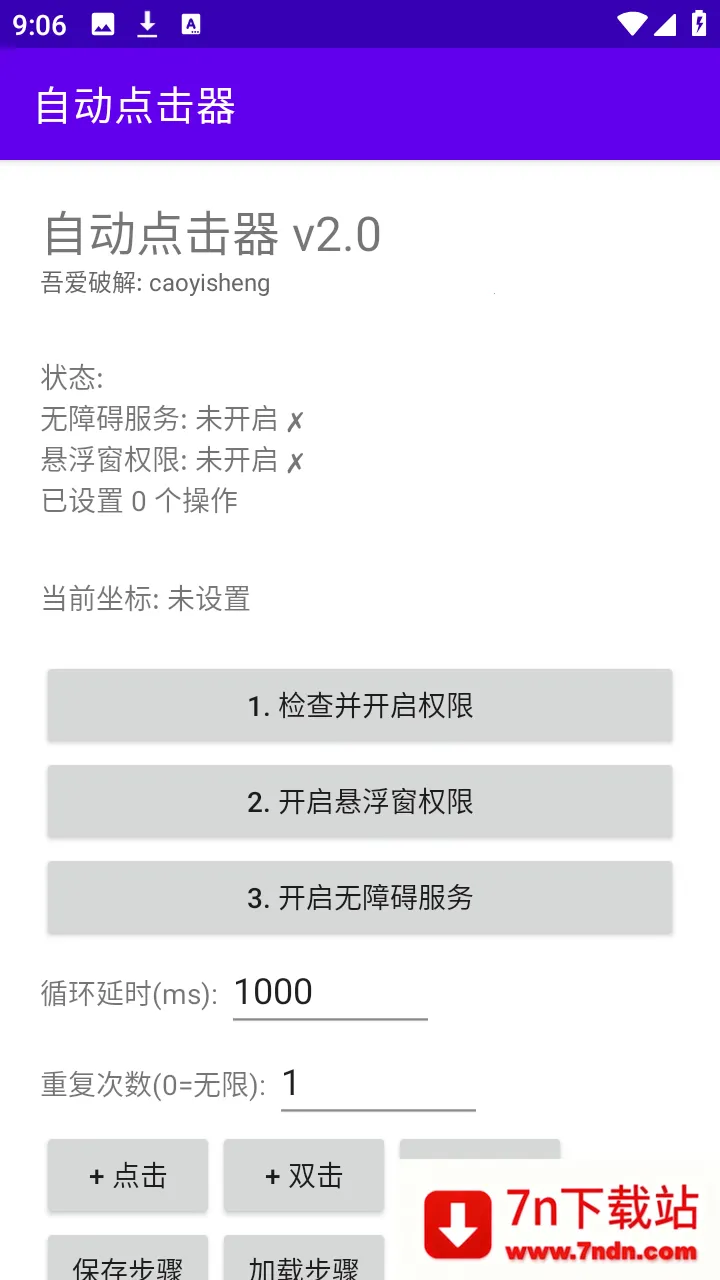Tap 加载步骤 button
Image resolution: width=720 pixels, height=1280 pixels.
point(304,1260)
